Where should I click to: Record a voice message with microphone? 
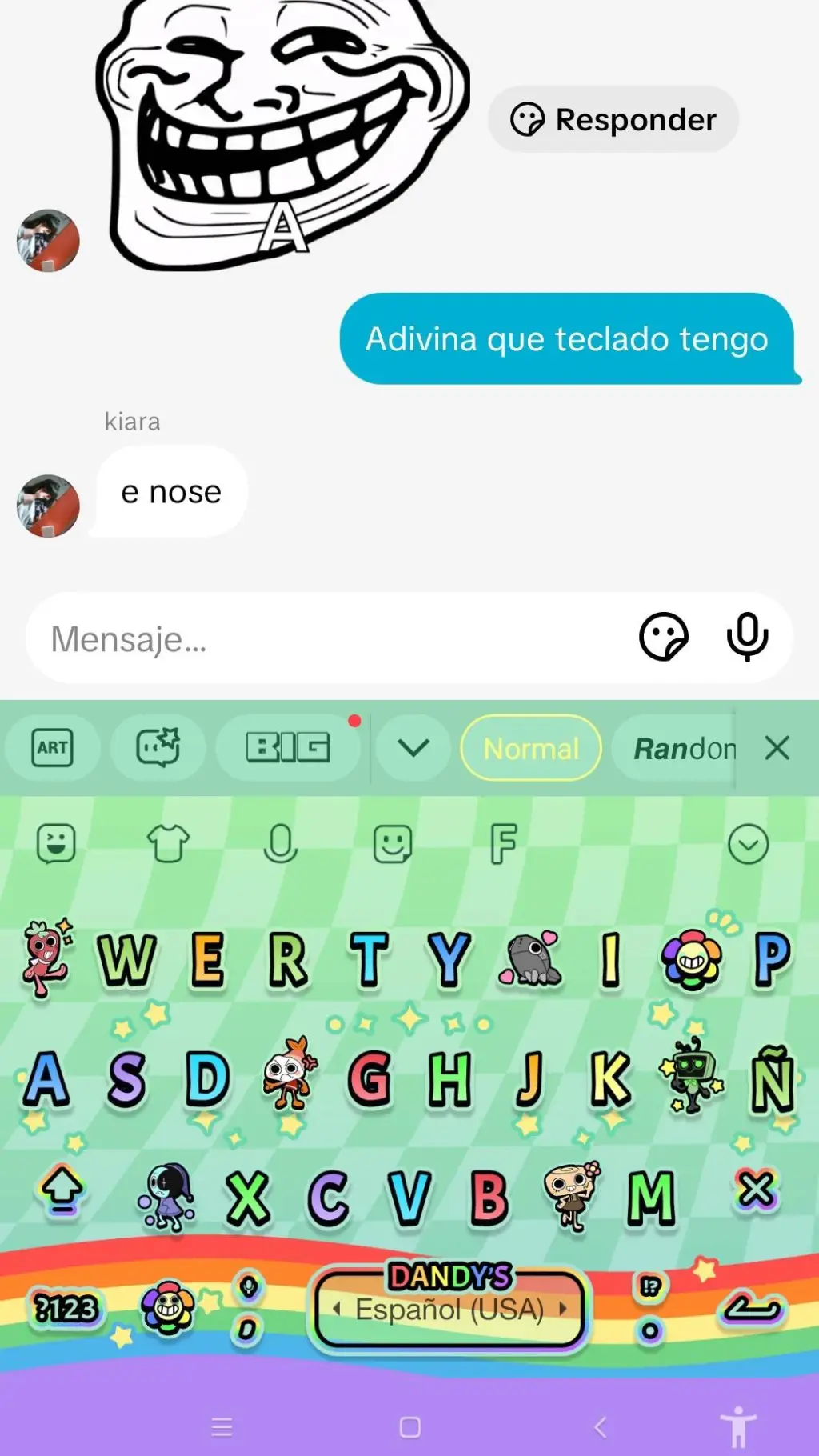747,637
